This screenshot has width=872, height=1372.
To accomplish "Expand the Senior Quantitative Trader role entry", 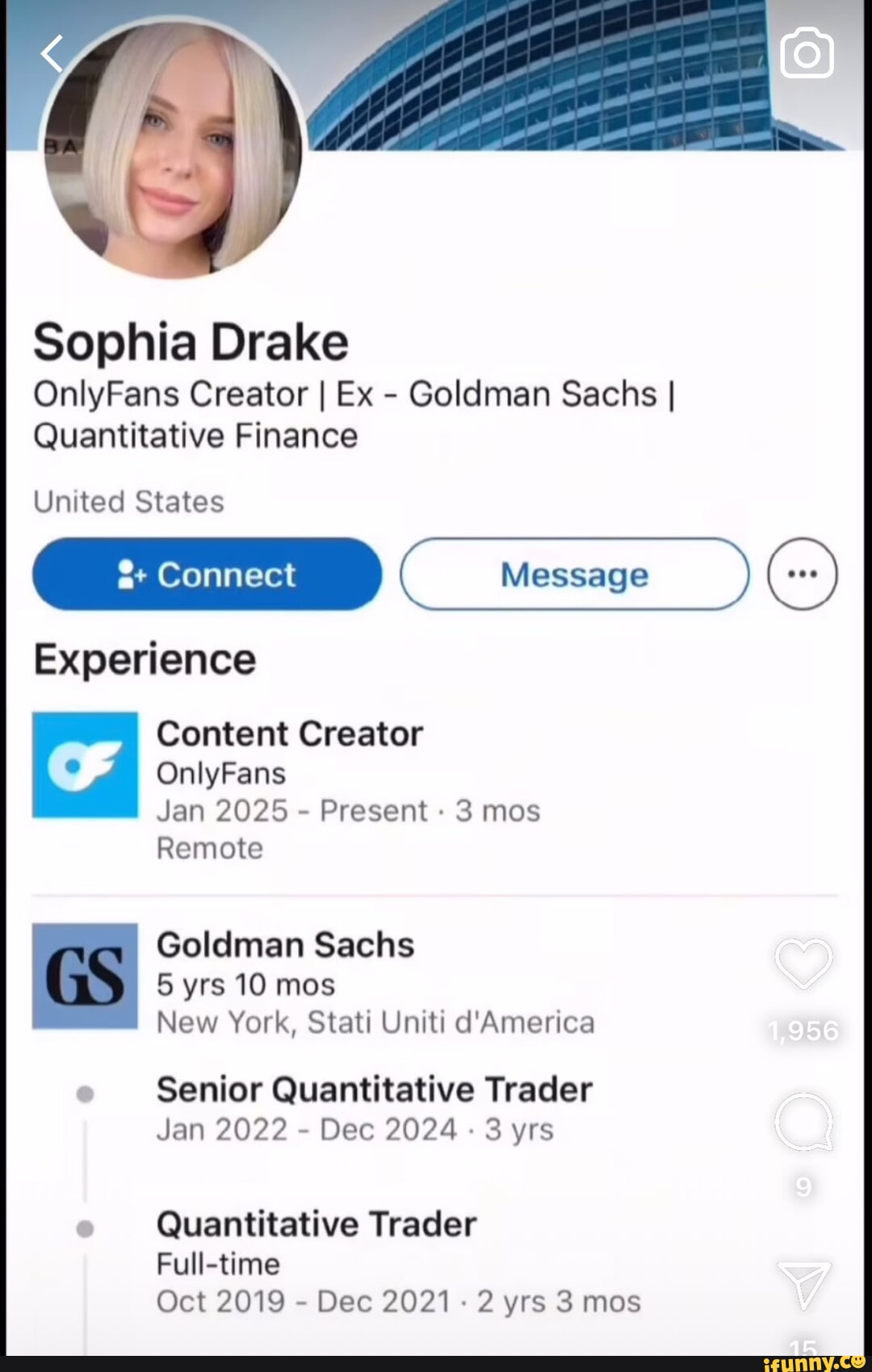I will tap(374, 1088).
